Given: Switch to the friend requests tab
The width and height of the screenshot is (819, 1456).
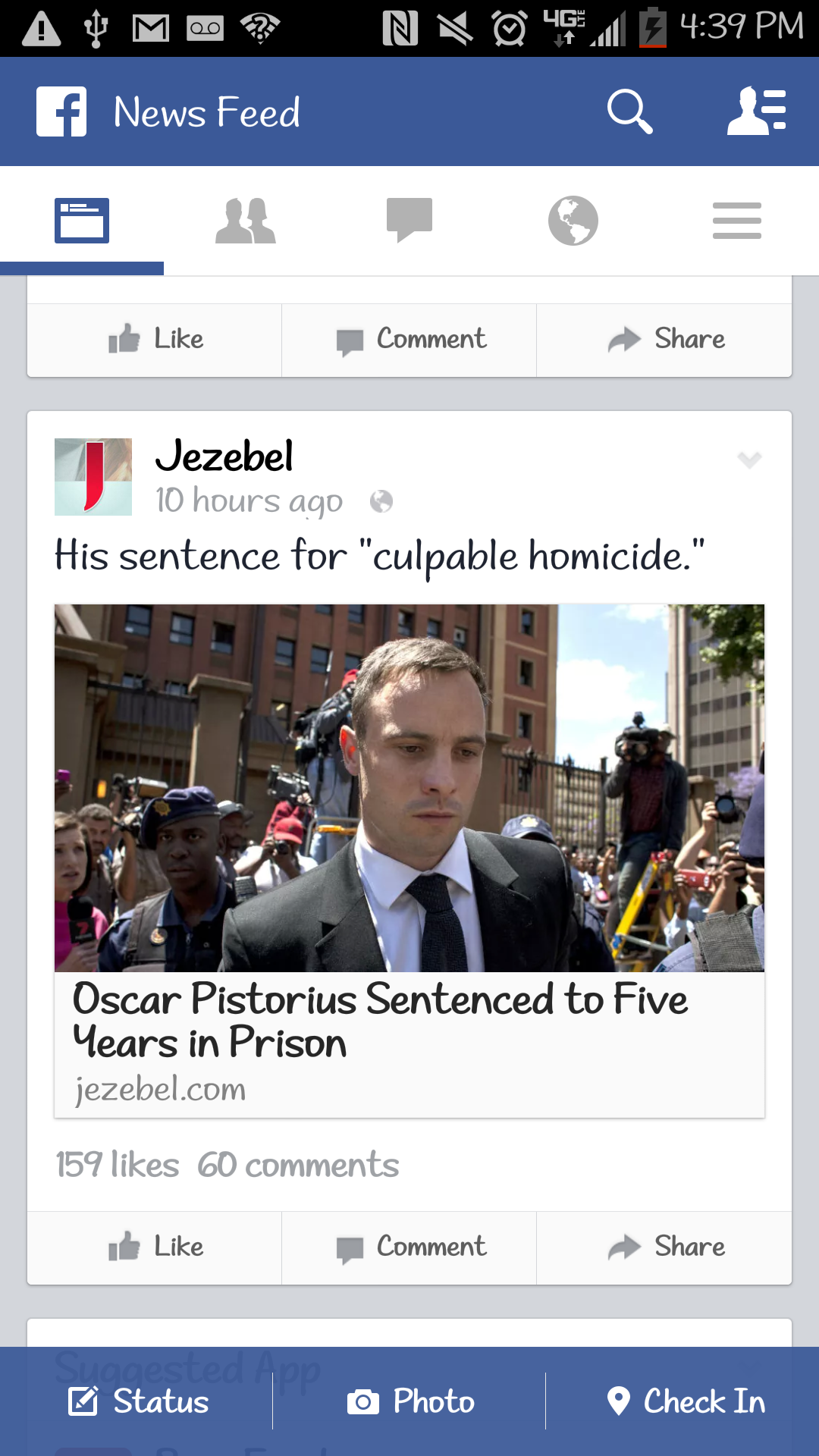Looking at the screenshot, I should (x=246, y=221).
